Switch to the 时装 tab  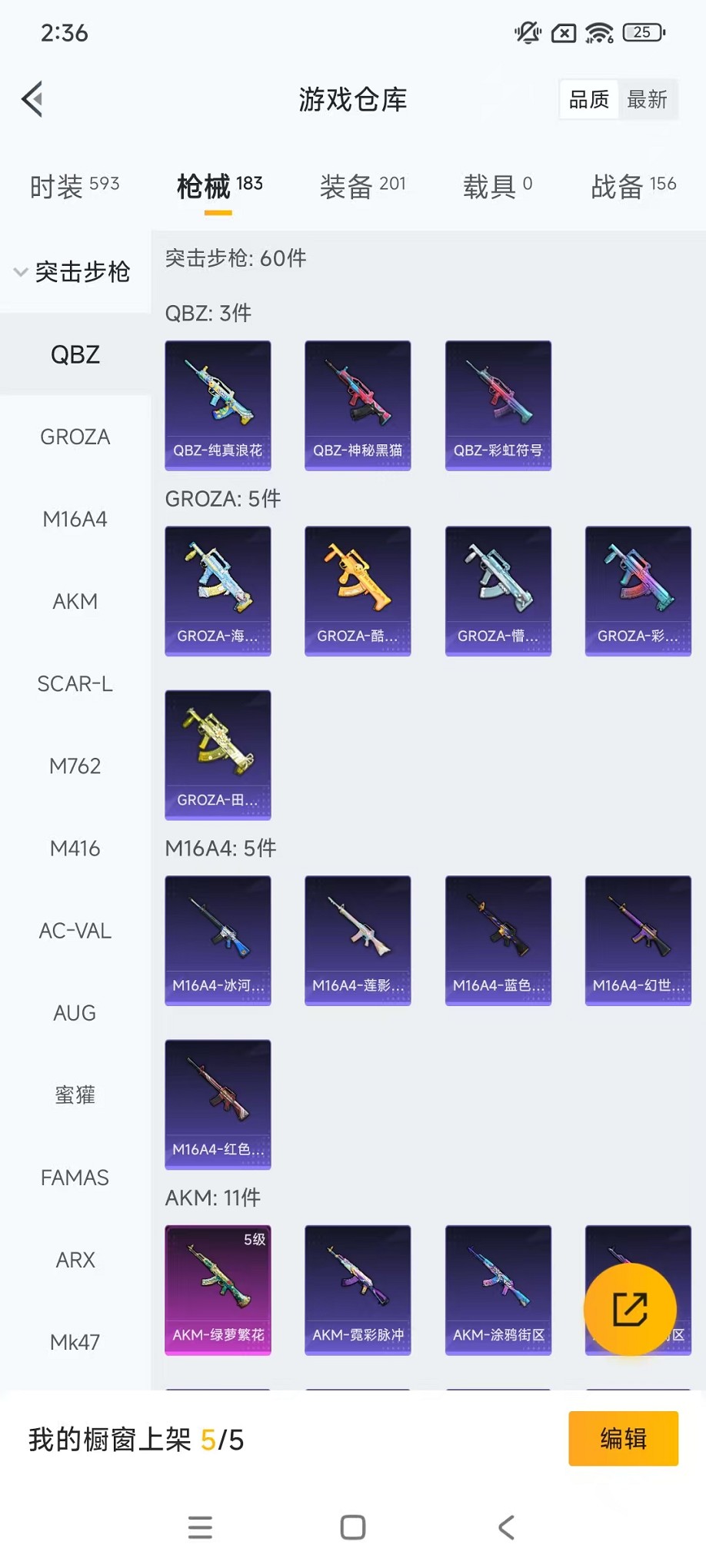click(x=74, y=186)
